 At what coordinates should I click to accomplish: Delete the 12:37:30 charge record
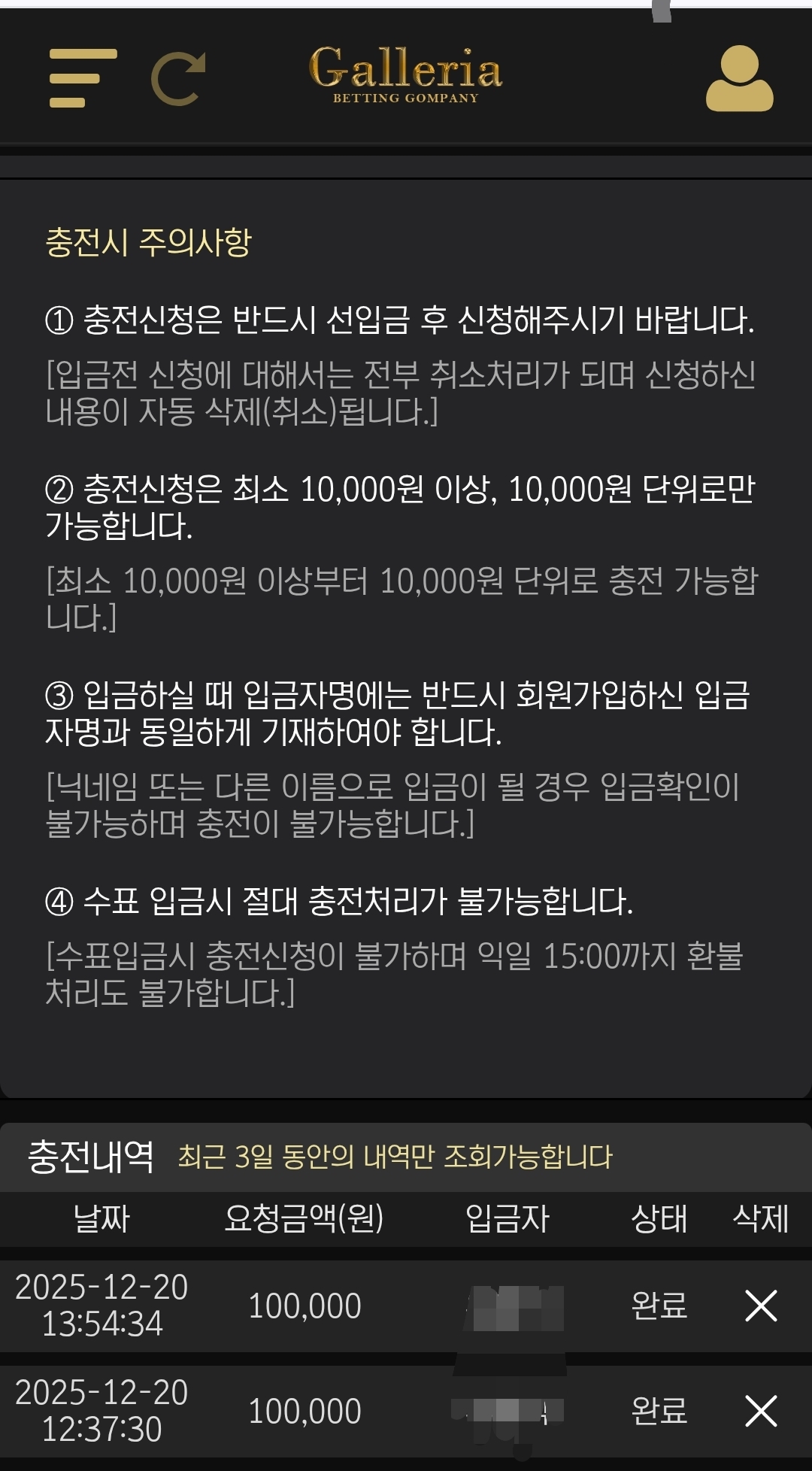tap(760, 1411)
